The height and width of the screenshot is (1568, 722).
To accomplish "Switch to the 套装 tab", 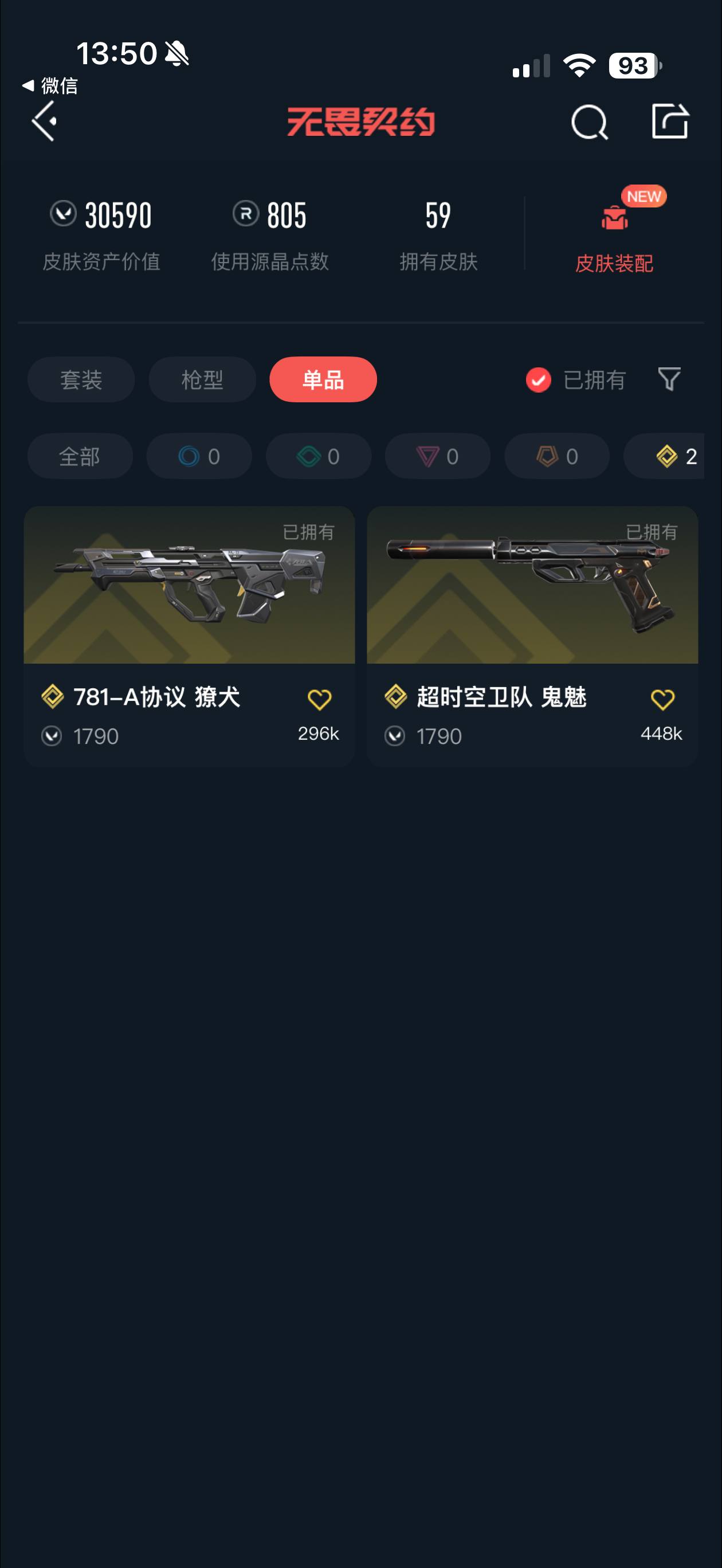I will 80,379.
